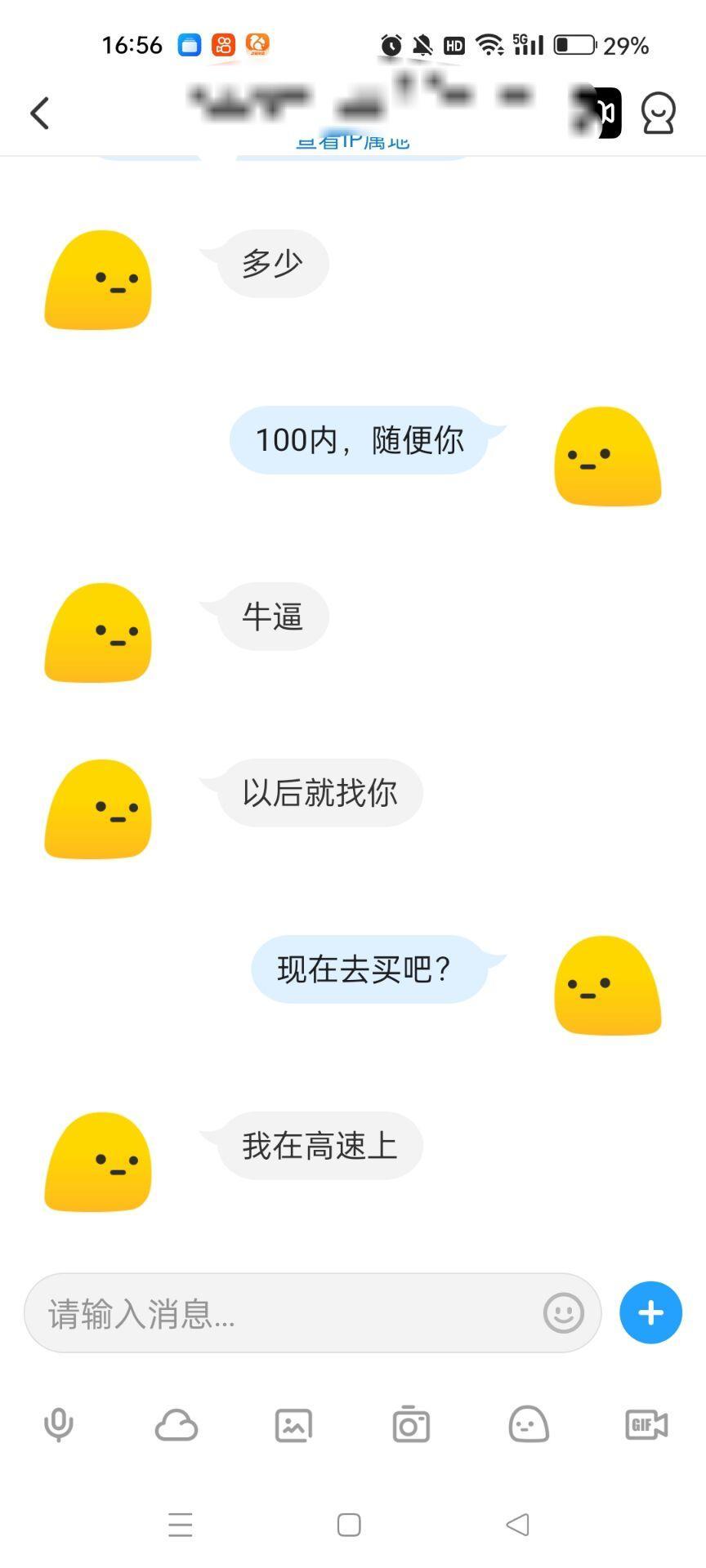Screen dimensions: 706x1568
Task: Tap the system home button
Action: (349, 1525)
